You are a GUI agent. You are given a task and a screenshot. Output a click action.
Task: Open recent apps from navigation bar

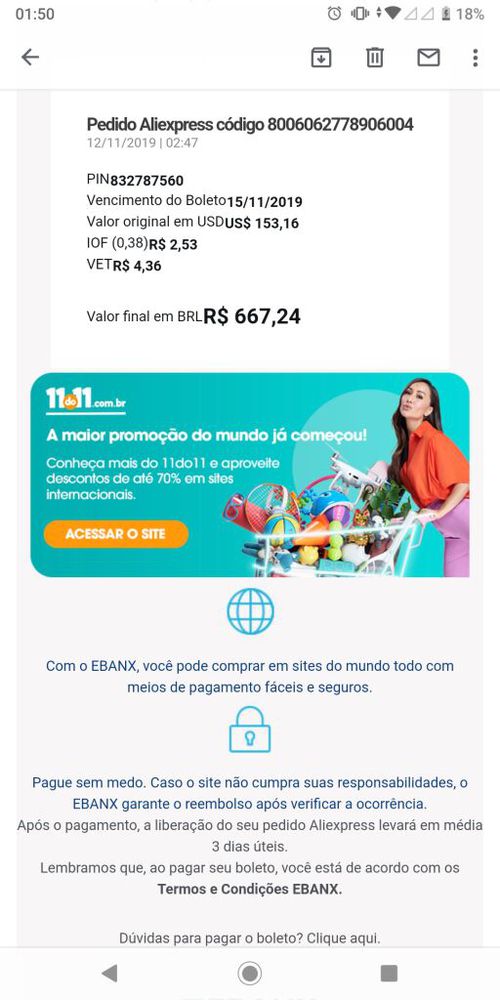pos(389,973)
